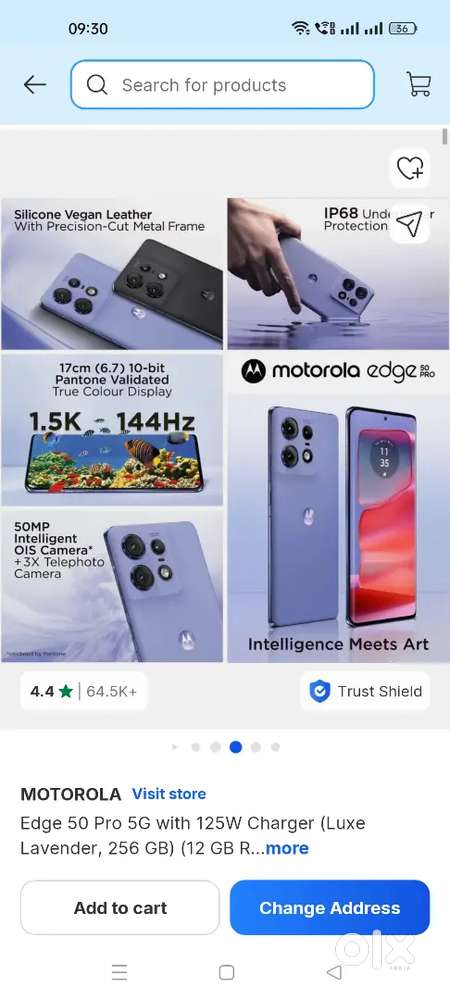Go to home via system navigation
Viewport: 450px width, 1000px height.
[226, 973]
